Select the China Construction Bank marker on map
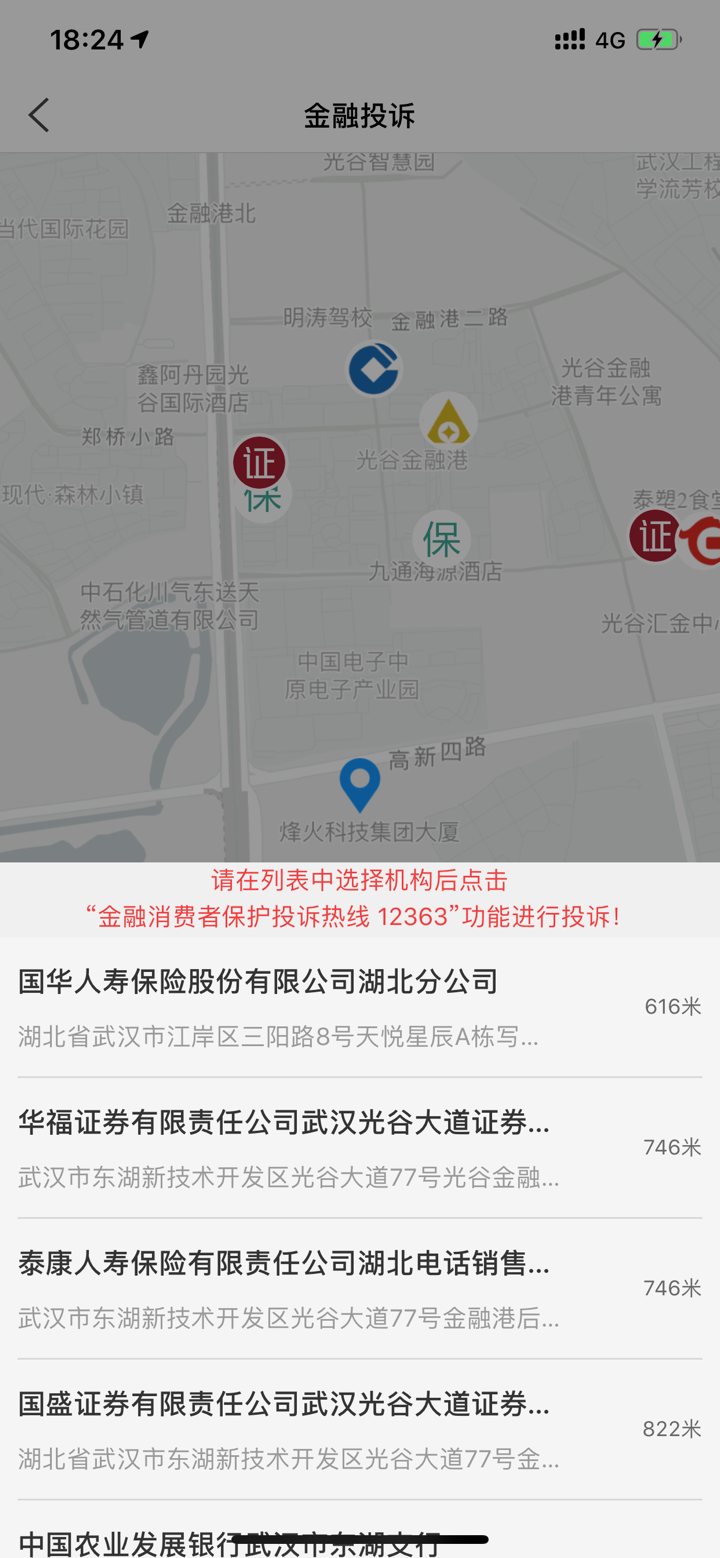Image resolution: width=720 pixels, height=1558 pixels. tap(373, 368)
